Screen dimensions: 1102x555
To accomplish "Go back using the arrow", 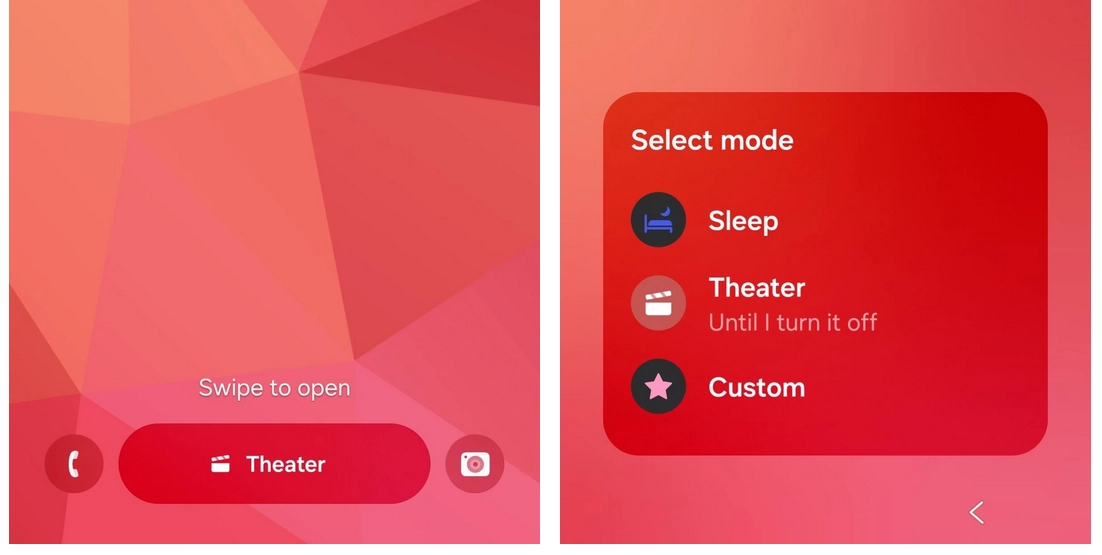I will (x=977, y=513).
